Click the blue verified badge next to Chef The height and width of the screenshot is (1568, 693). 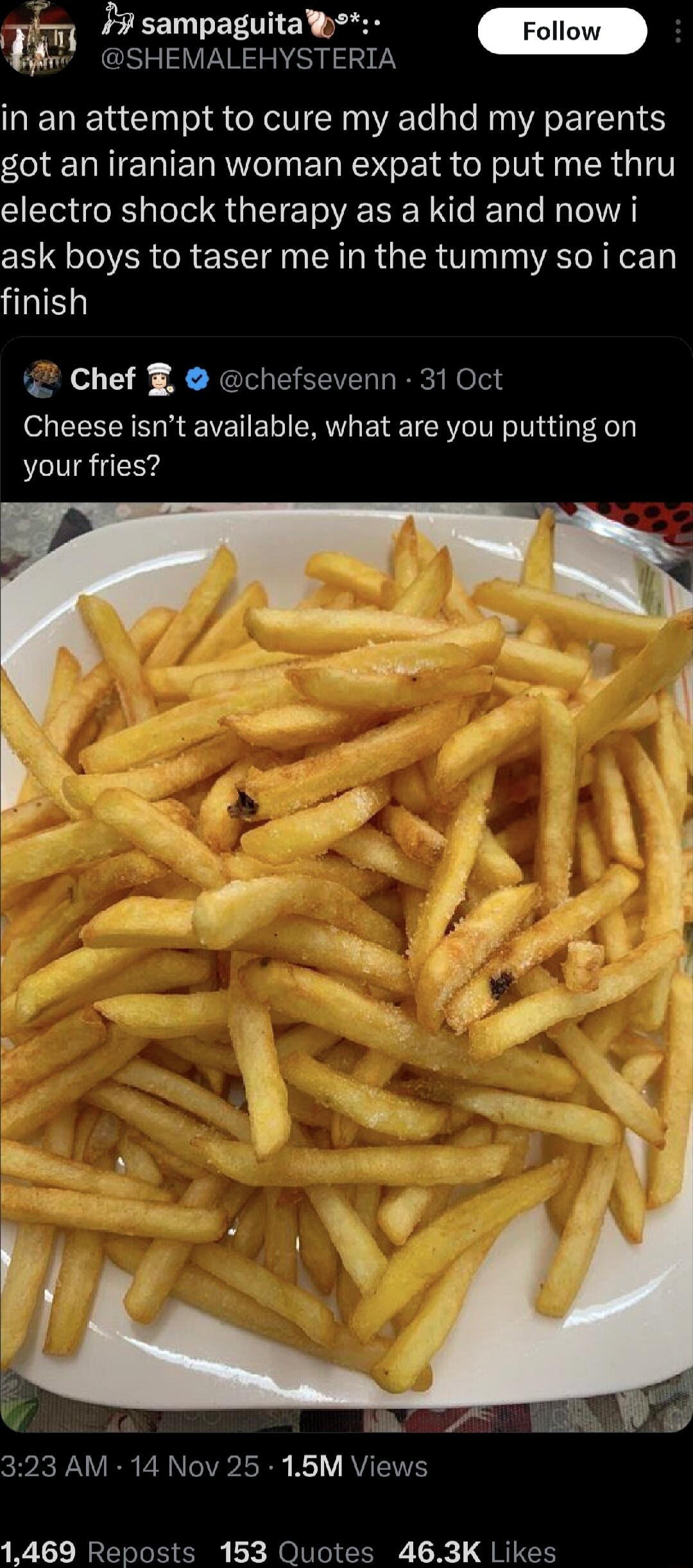(196, 380)
